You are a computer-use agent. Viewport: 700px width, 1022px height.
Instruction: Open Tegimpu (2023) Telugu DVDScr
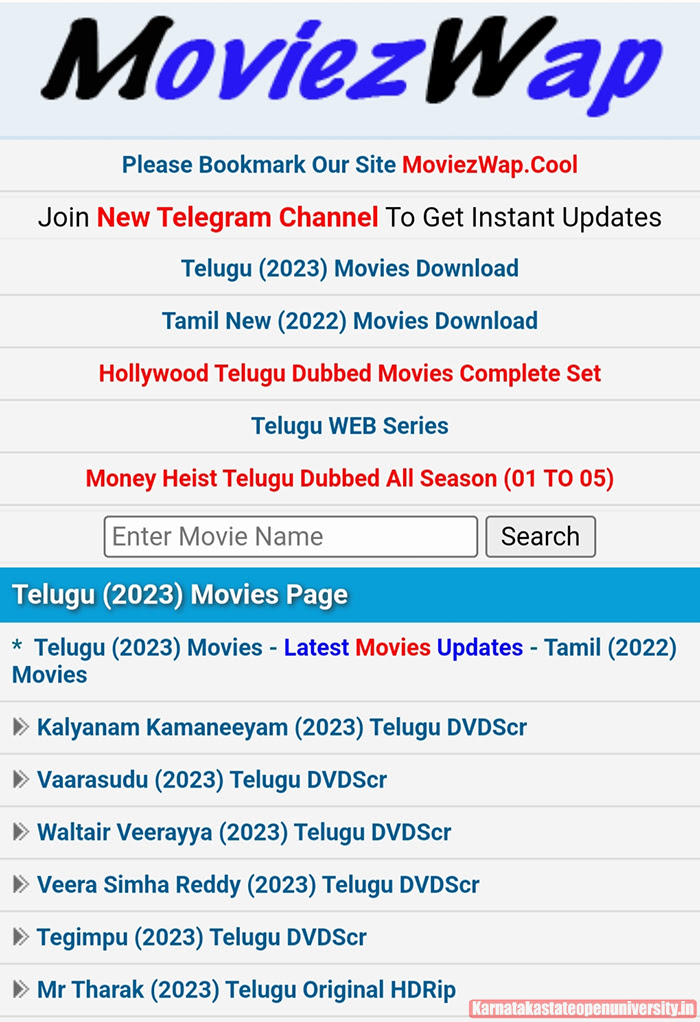pos(201,937)
